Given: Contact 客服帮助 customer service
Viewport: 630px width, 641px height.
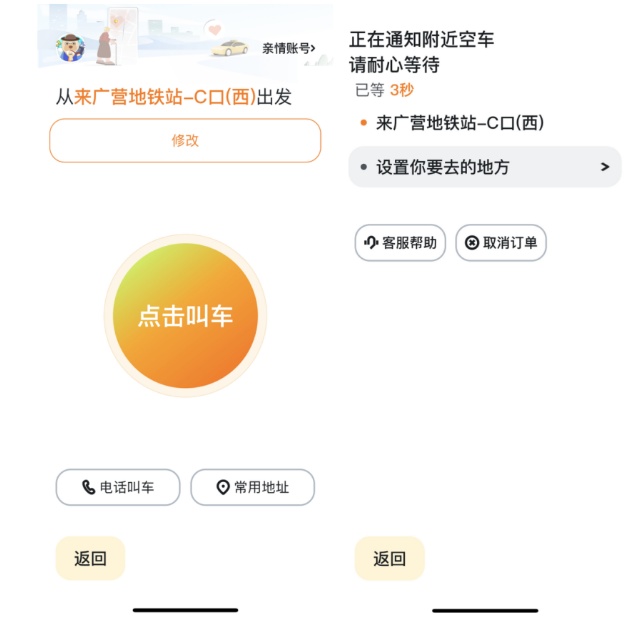Looking at the screenshot, I should 400,243.
